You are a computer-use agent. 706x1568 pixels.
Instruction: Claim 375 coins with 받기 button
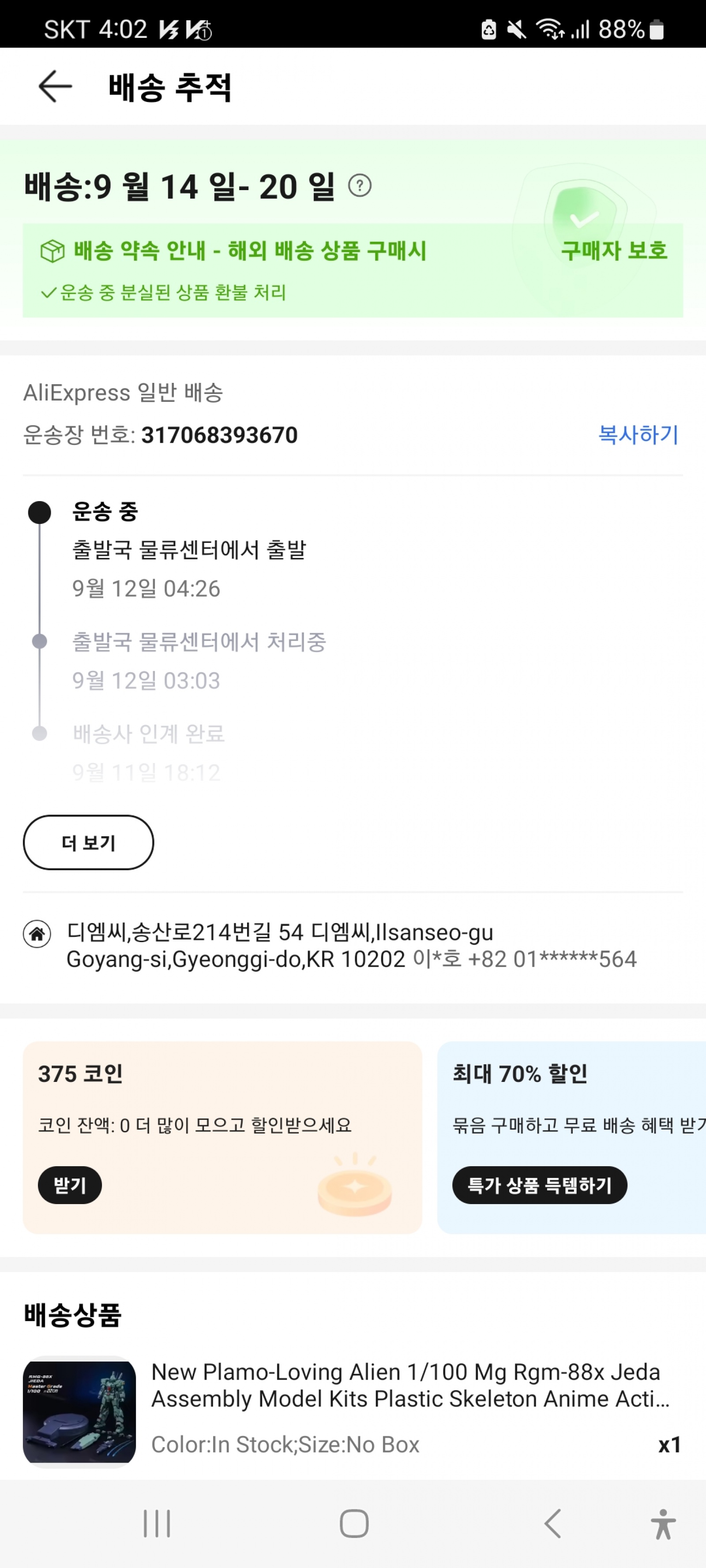click(69, 1185)
